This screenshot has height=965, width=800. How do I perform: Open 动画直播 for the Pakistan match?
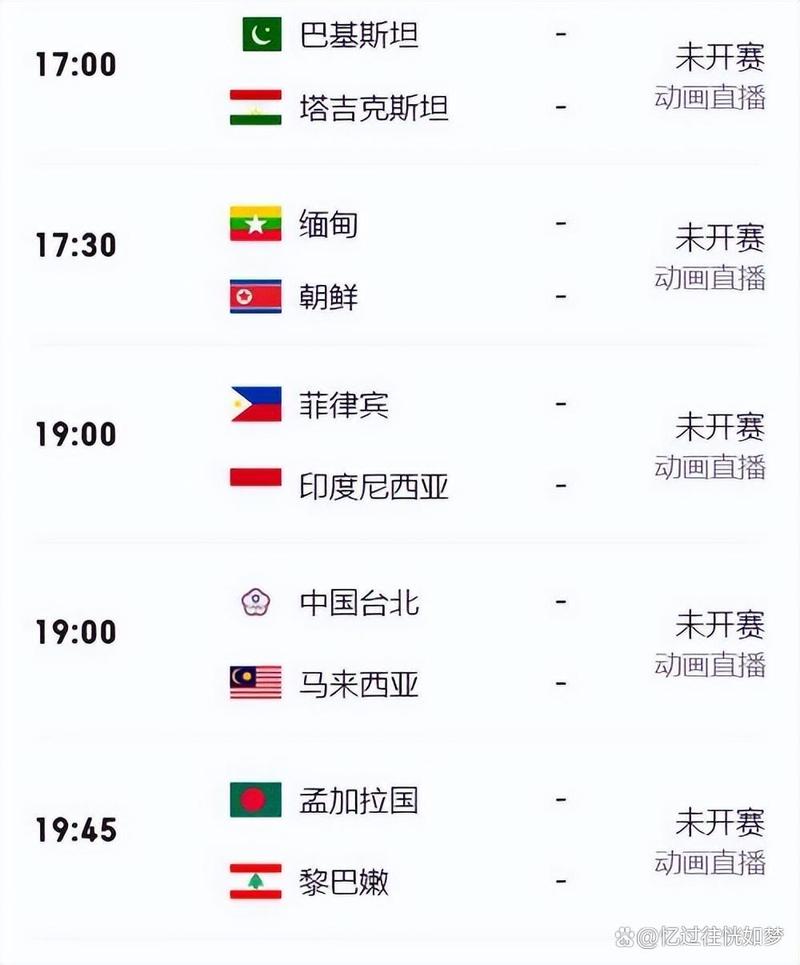click(710, 96)
